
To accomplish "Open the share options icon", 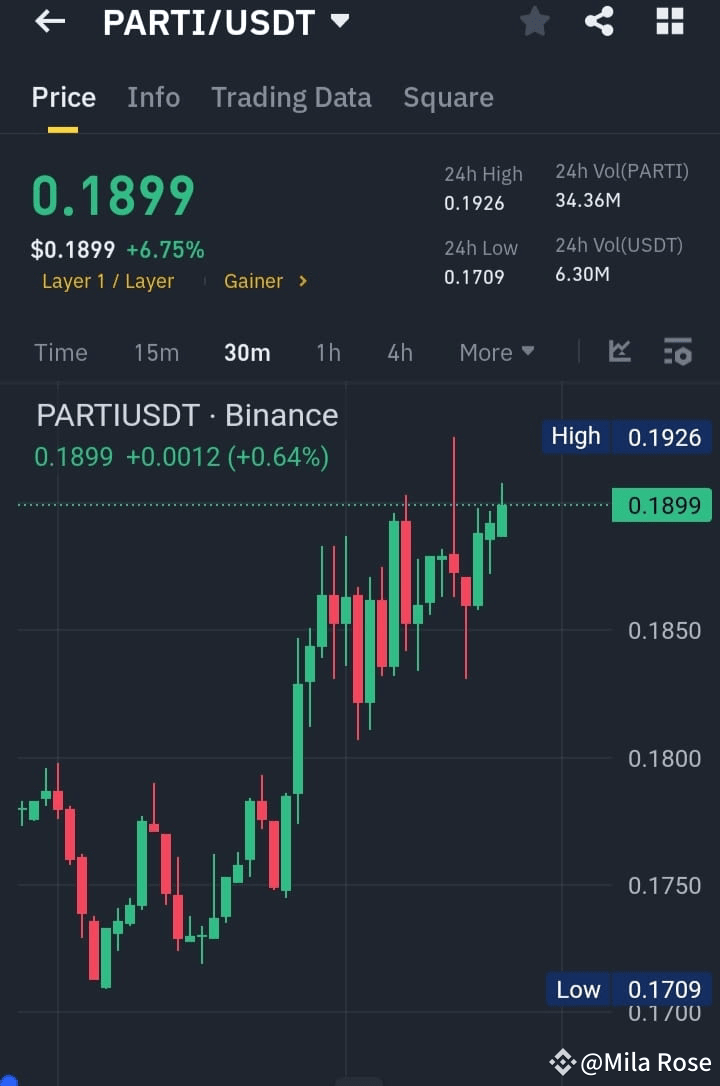I will 599,22.
